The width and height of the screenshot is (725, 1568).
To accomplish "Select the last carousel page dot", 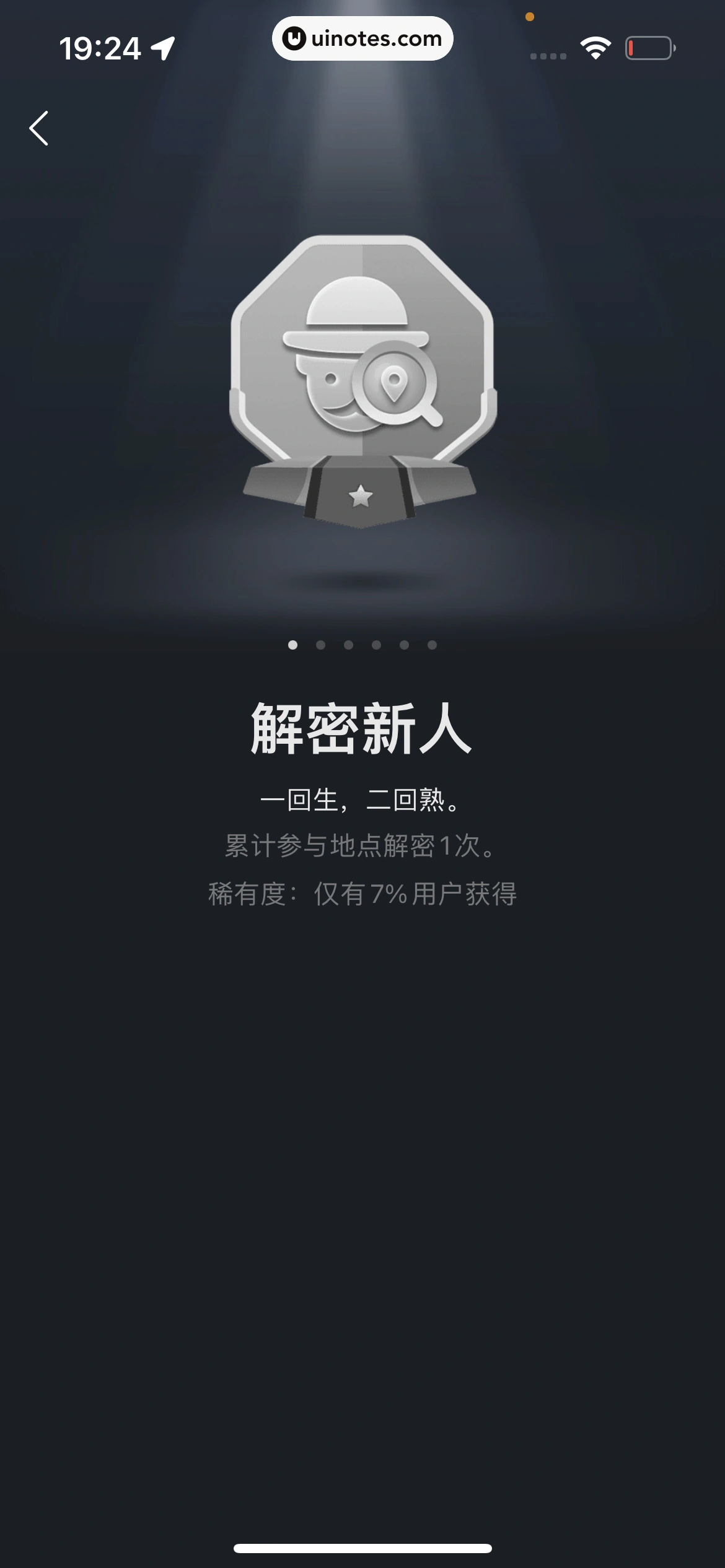I will tap(433, 645).
